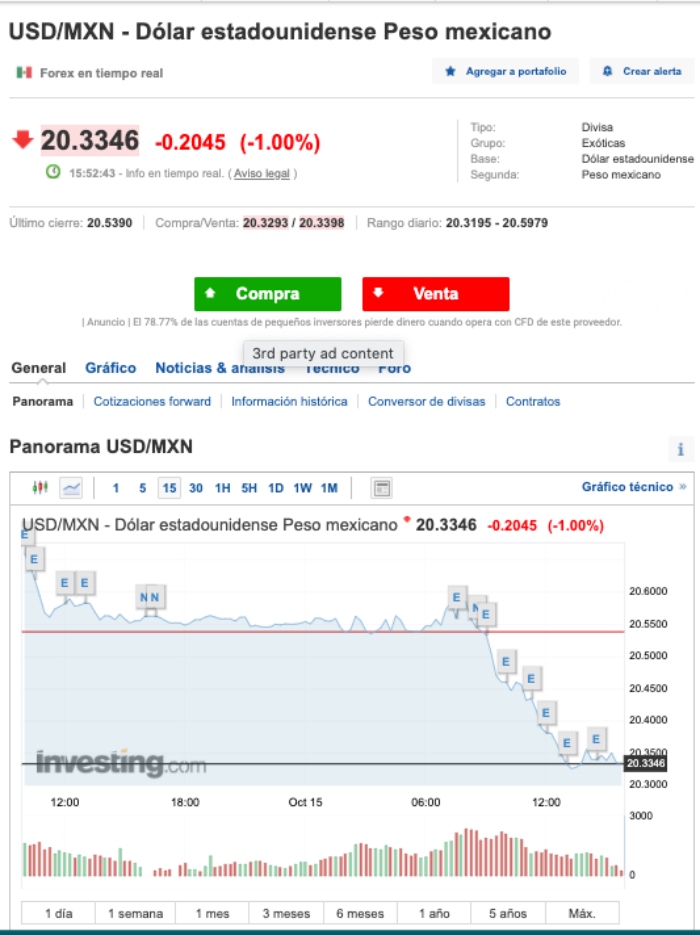The height and width of the screenshot is (935, 700).
Task: Select the 1W chart interval
Action: [x=302, y=488]
